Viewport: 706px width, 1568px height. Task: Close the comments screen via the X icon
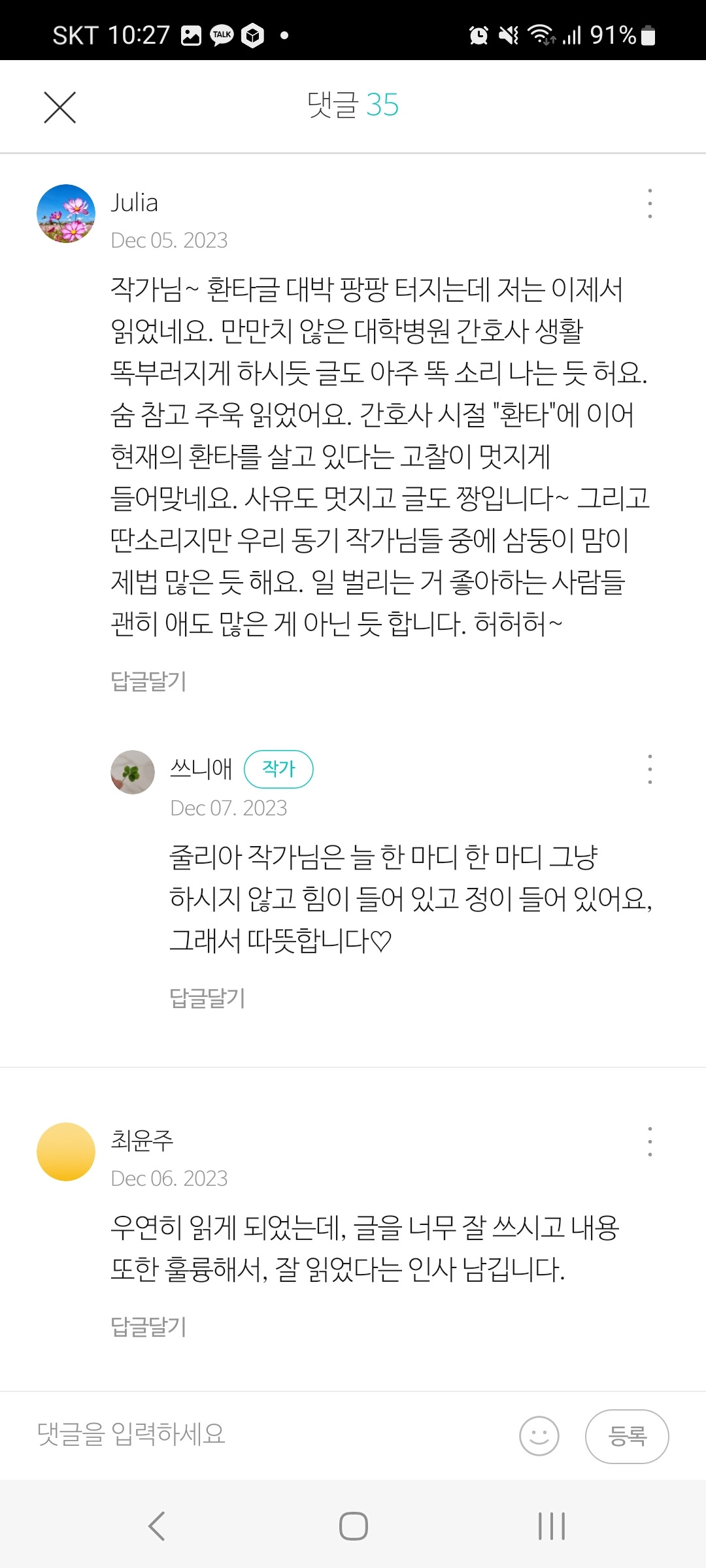[x=60, y=107]
